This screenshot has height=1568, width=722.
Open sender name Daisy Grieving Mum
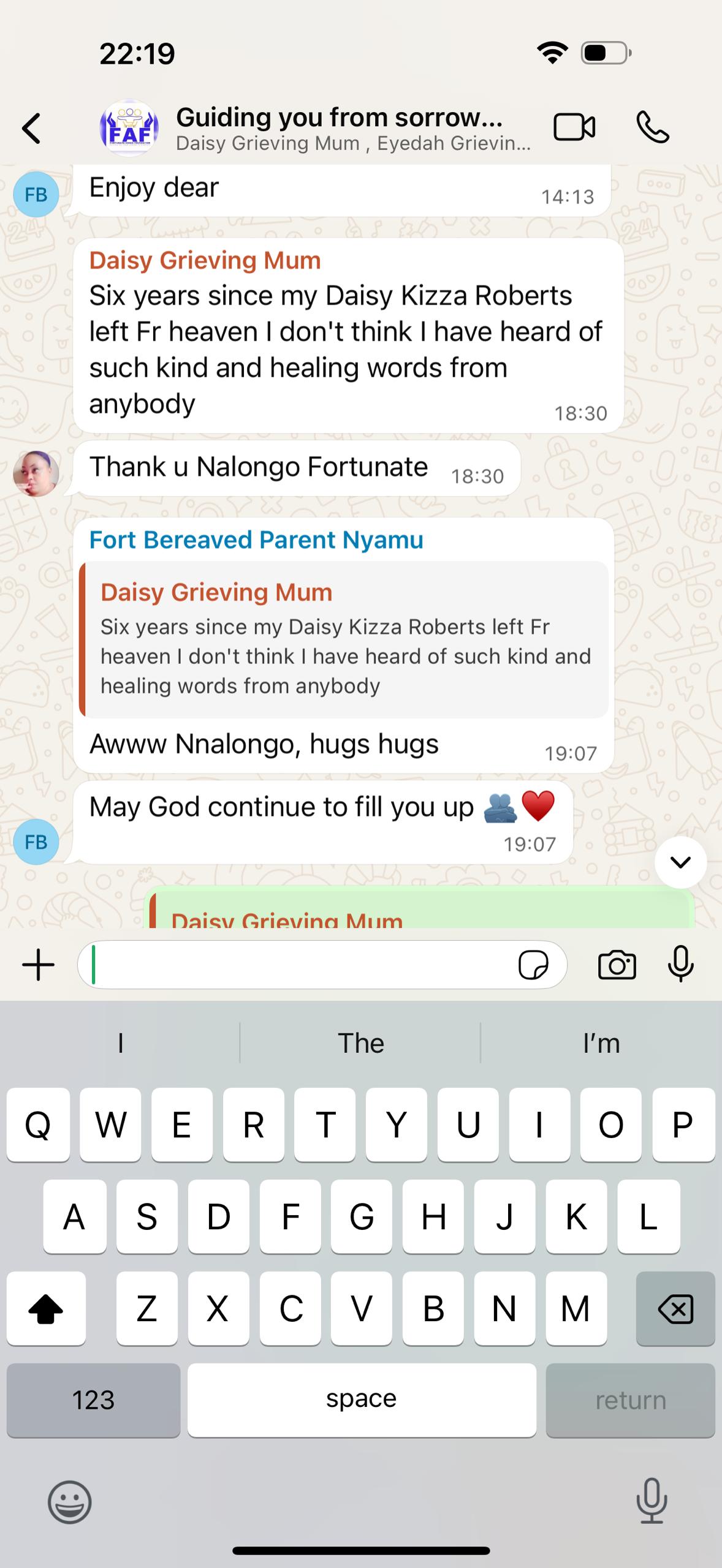[x=205, y=261]
